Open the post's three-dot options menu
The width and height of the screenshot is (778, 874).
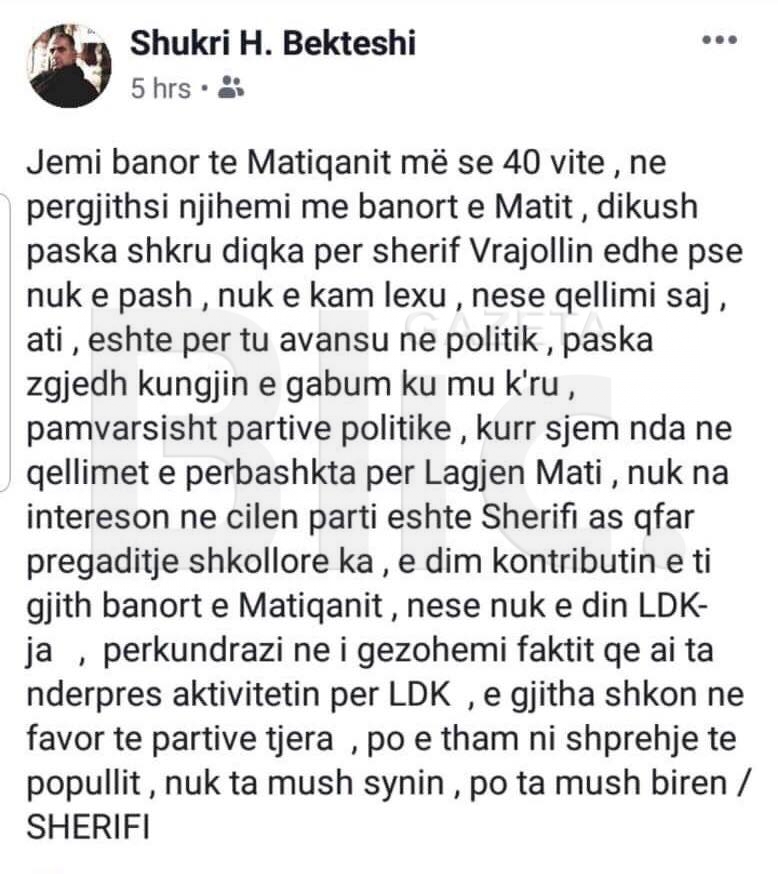click(x=719, y=41)
